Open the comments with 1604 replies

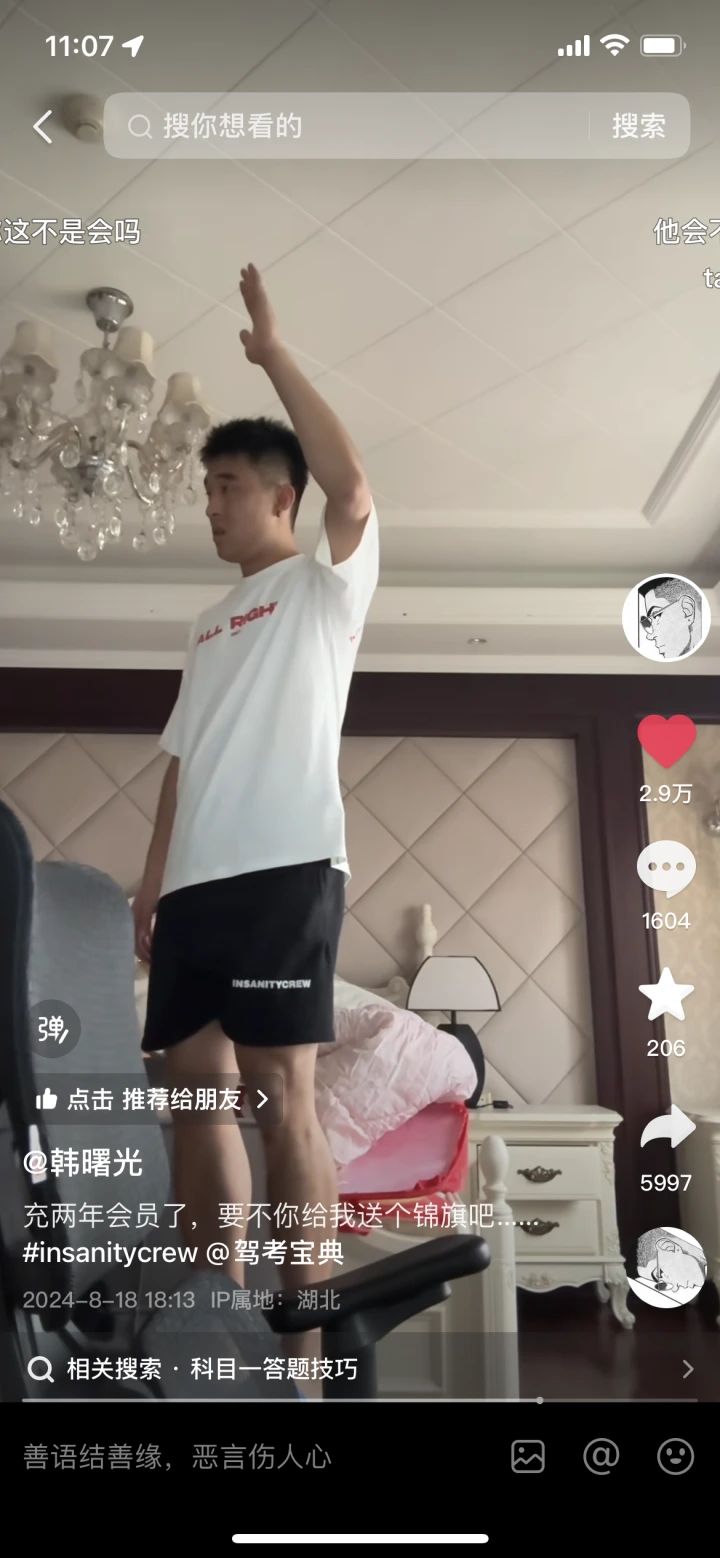click(x=666, y=868)
